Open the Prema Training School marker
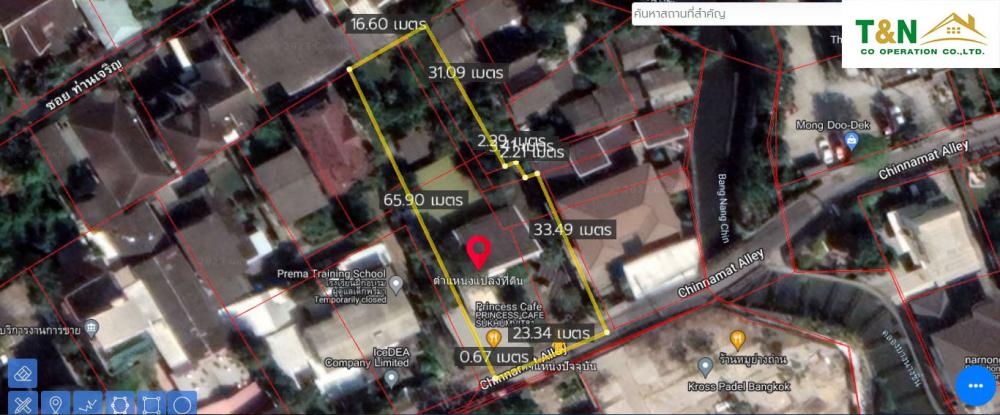Viewport: 1000px width, 415px height. point(396,285)
